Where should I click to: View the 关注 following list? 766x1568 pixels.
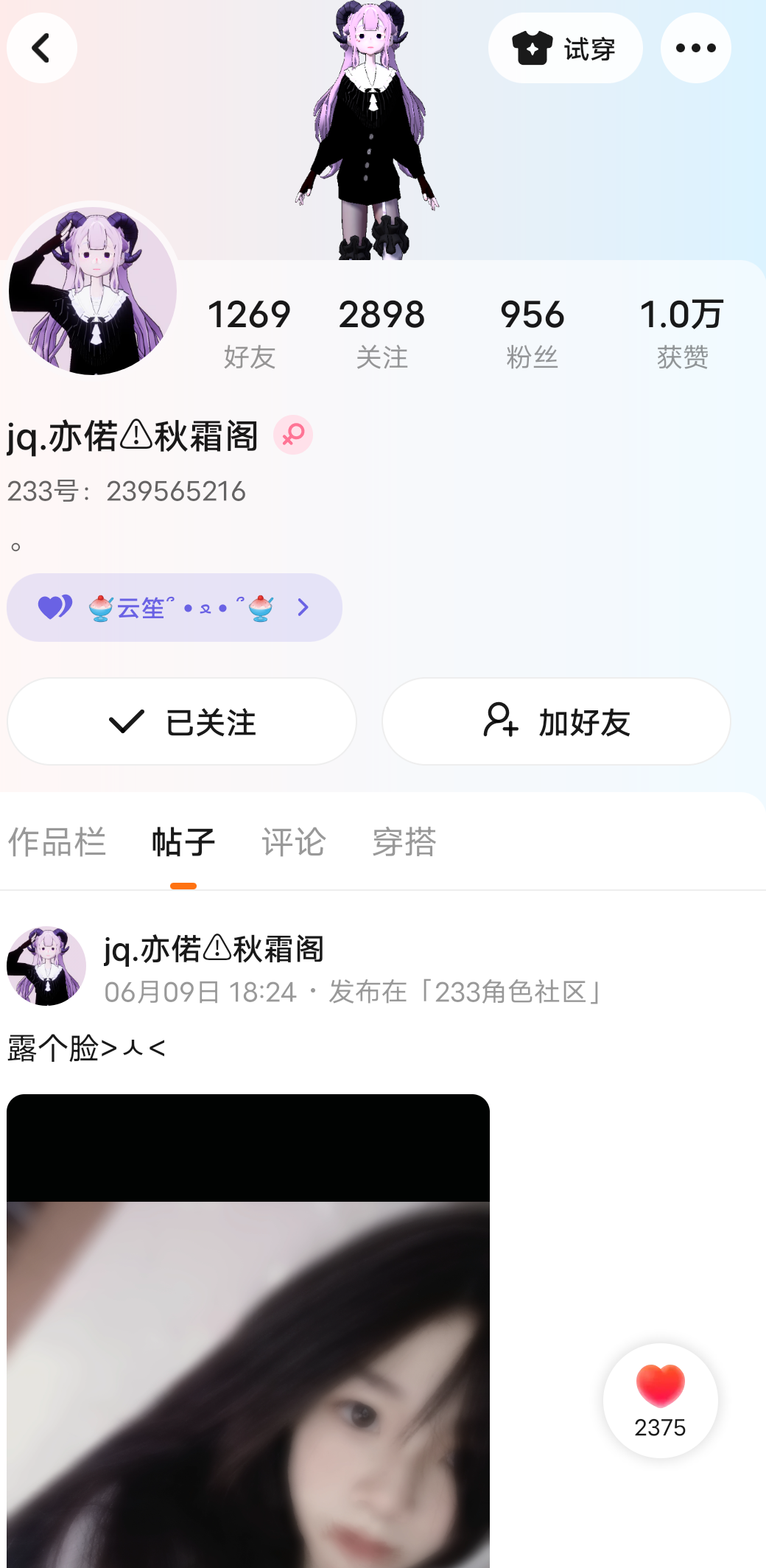click(382, 332)
